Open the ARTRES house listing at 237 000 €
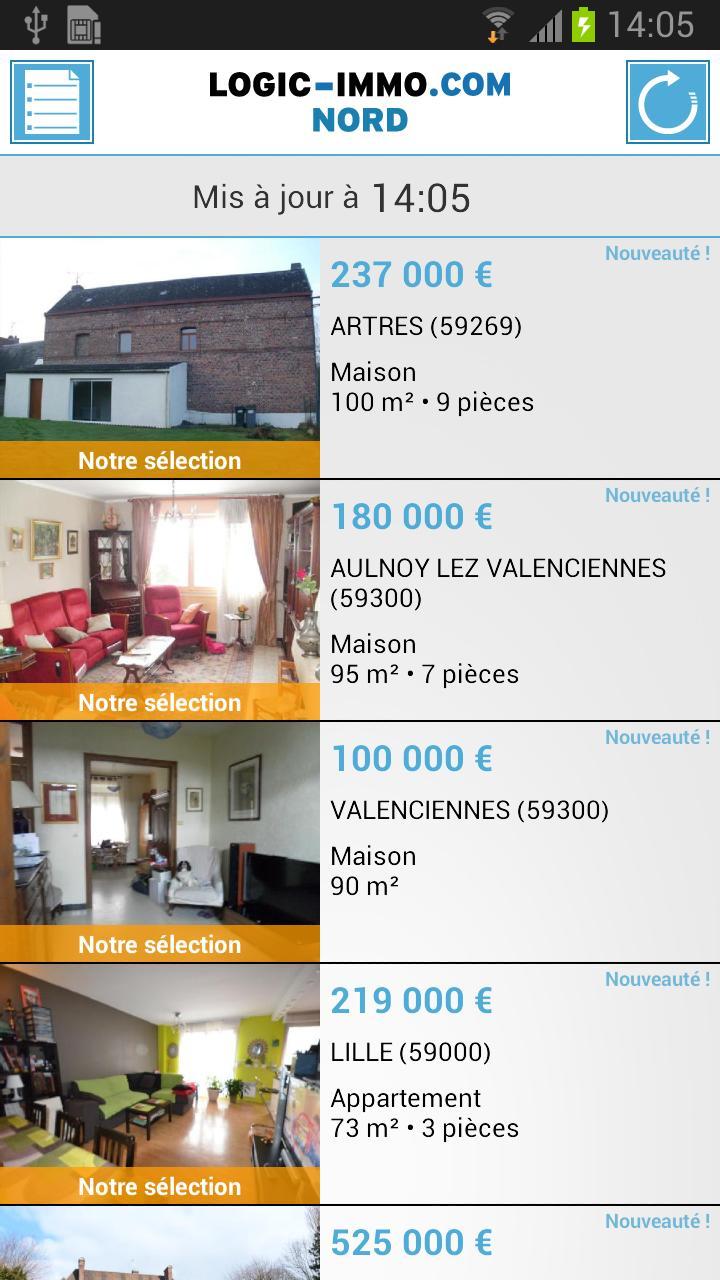The height and width of the screenshot is (1280, 720). (x=360, y=358)
